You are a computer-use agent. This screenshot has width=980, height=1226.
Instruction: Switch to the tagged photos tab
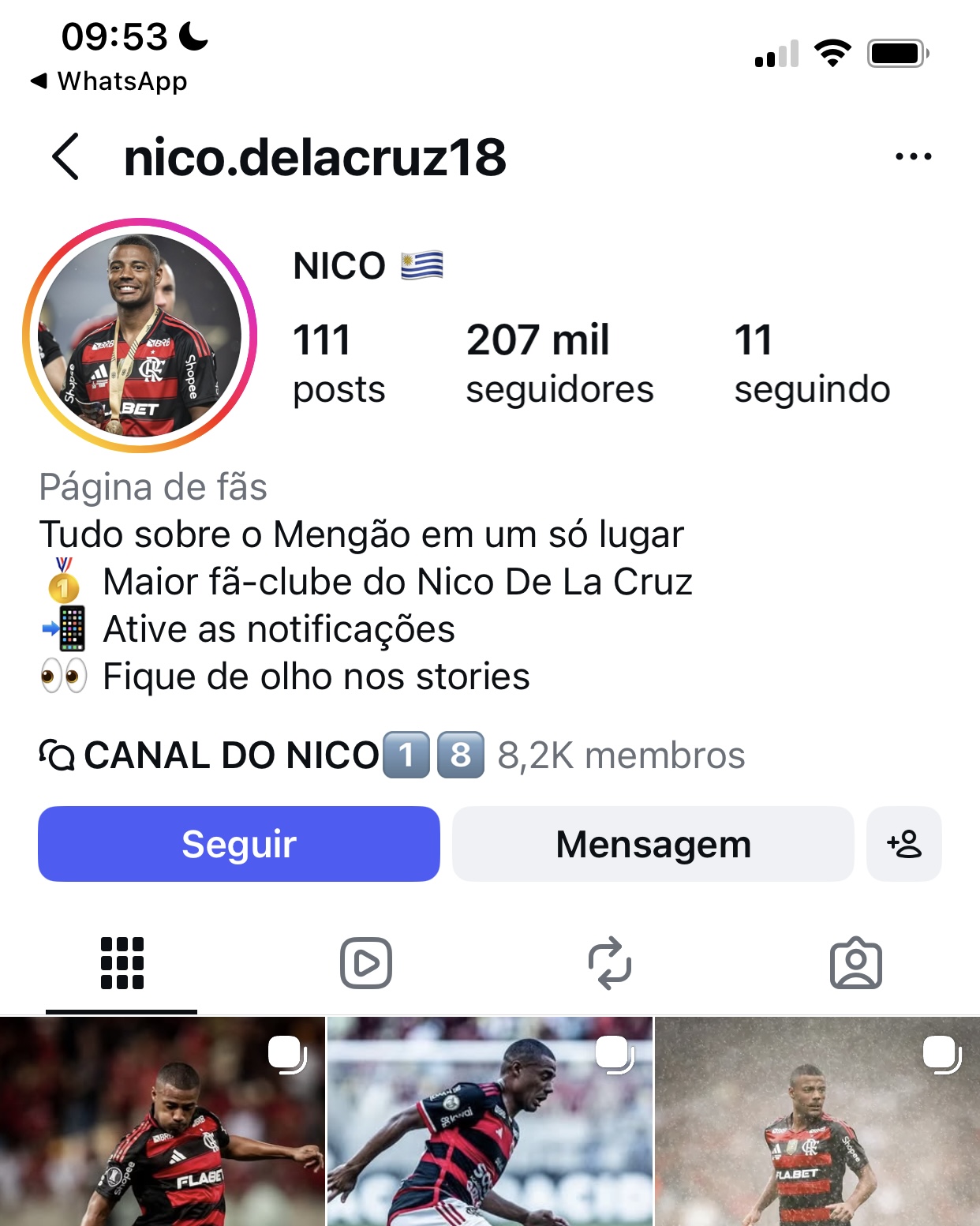[x=856, y=963]
